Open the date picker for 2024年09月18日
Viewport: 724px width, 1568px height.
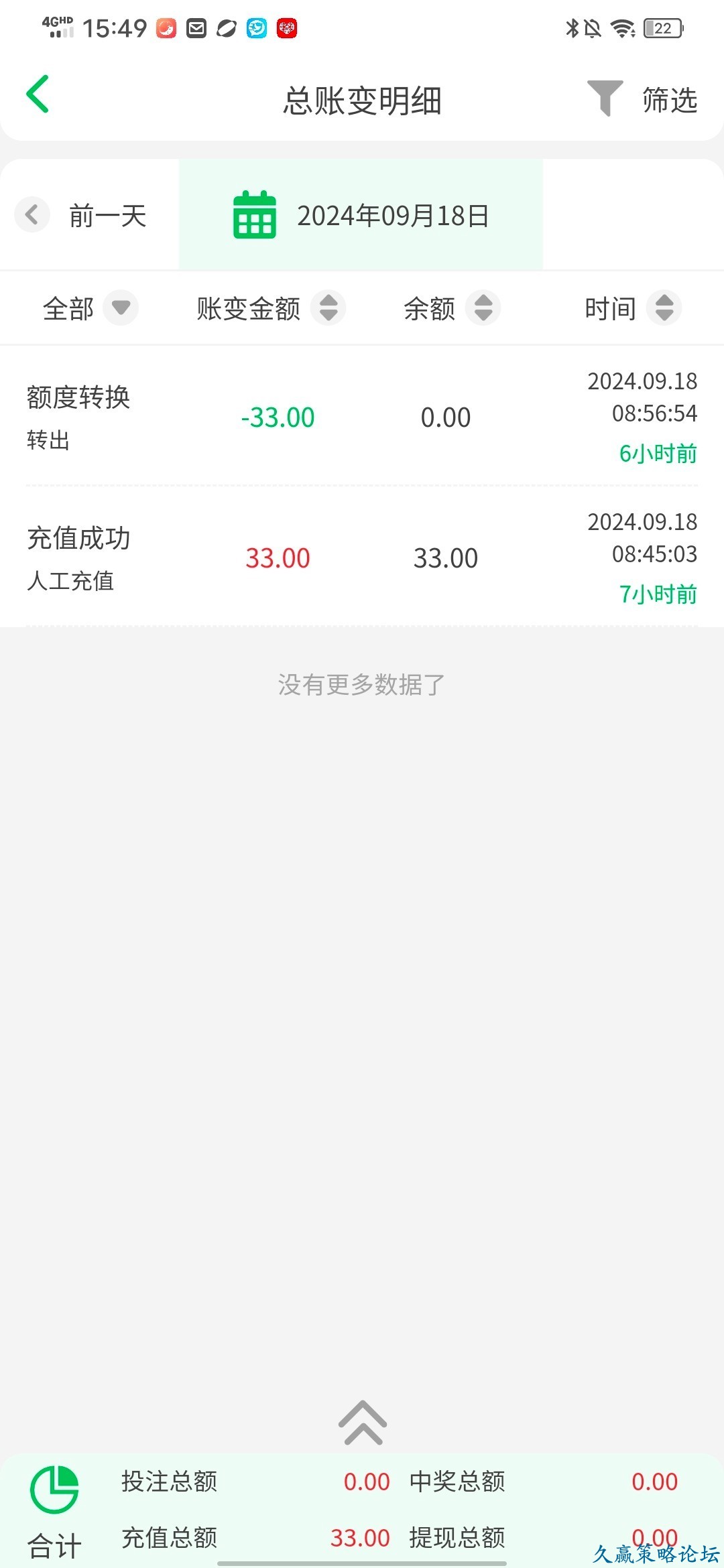point(361,216)
